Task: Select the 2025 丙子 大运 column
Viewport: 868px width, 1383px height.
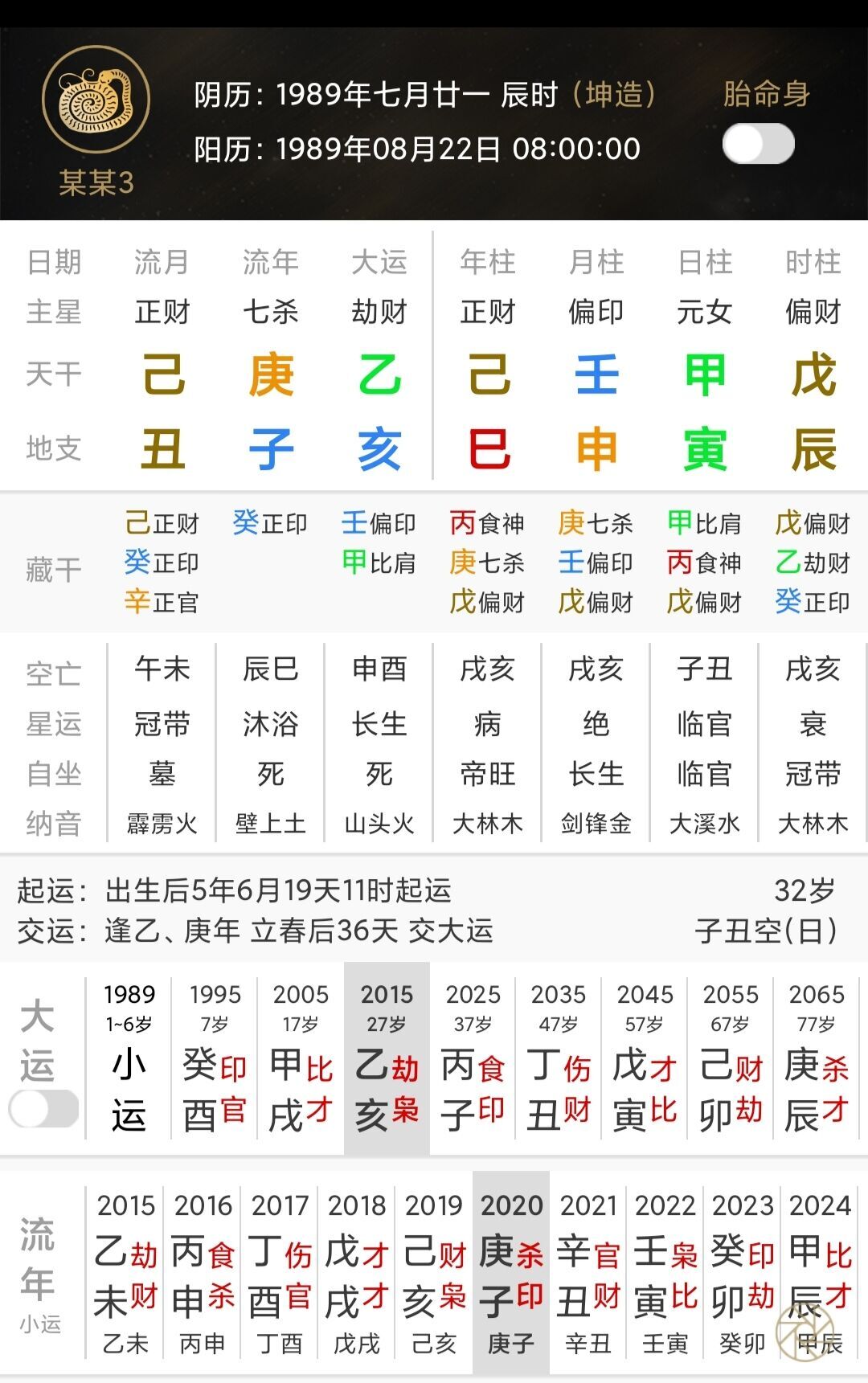Action: pyautogui.click(x=473, y=1059)
